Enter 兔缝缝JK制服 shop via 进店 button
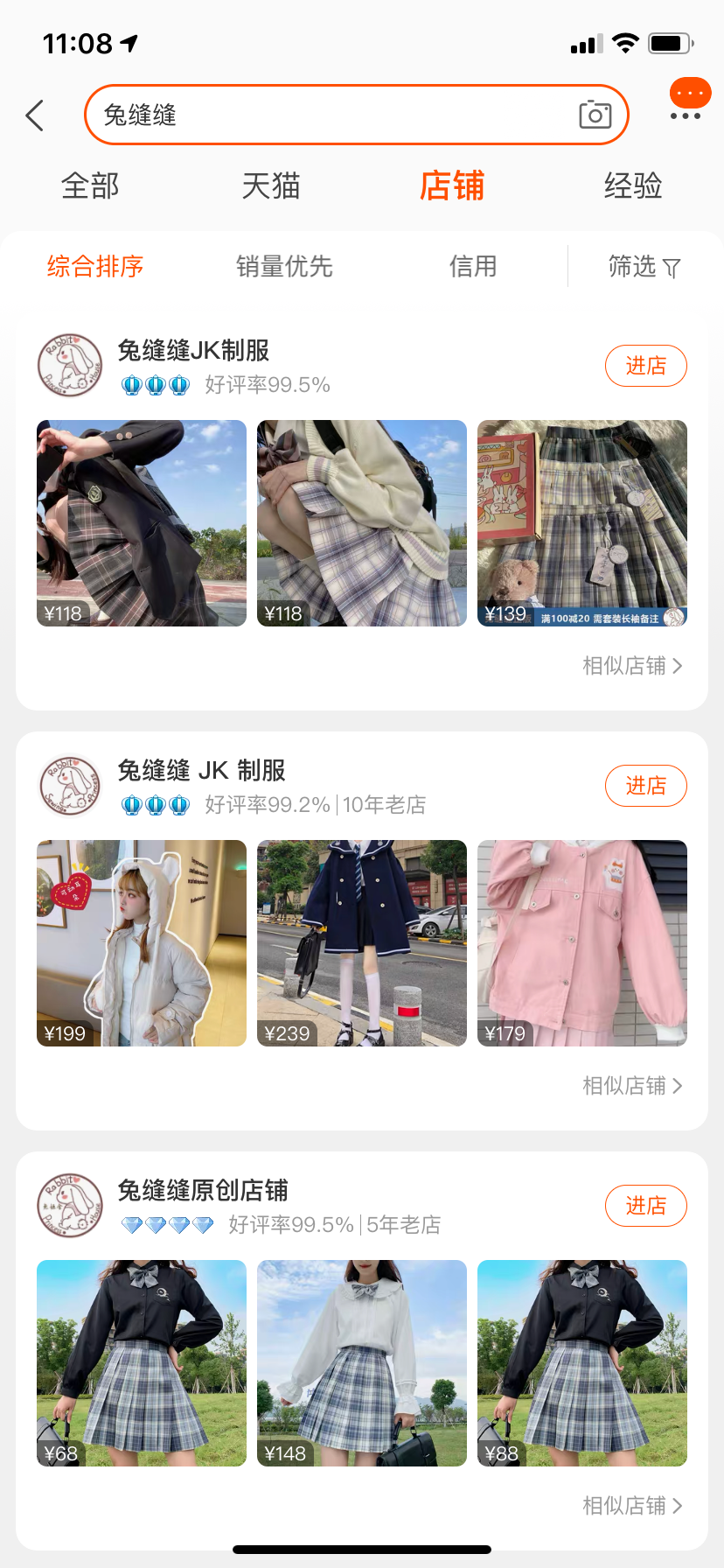The image size is (724, 1568). click(645, 366)
